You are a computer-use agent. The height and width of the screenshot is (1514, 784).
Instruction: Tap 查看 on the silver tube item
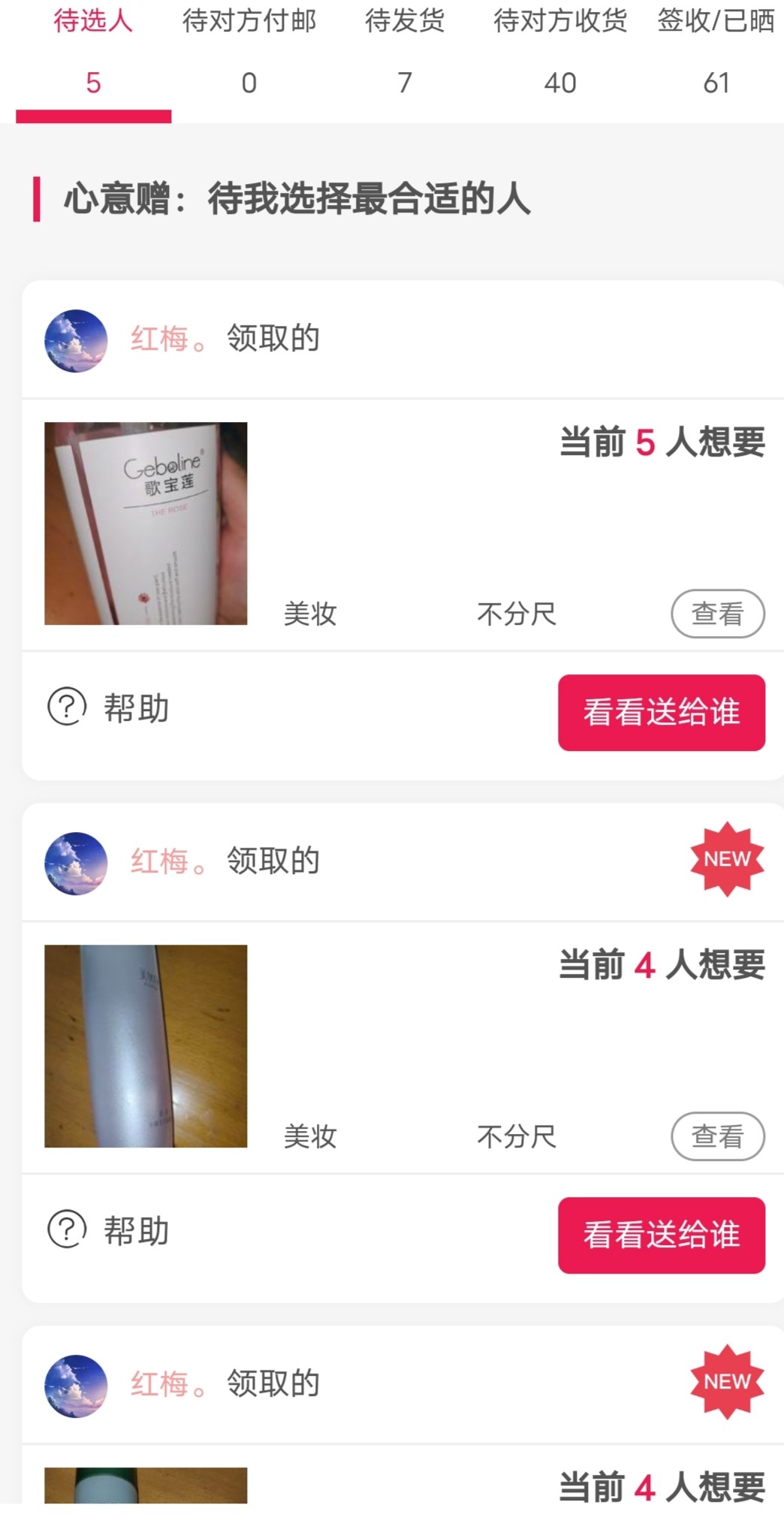(x=717, y=1136)
